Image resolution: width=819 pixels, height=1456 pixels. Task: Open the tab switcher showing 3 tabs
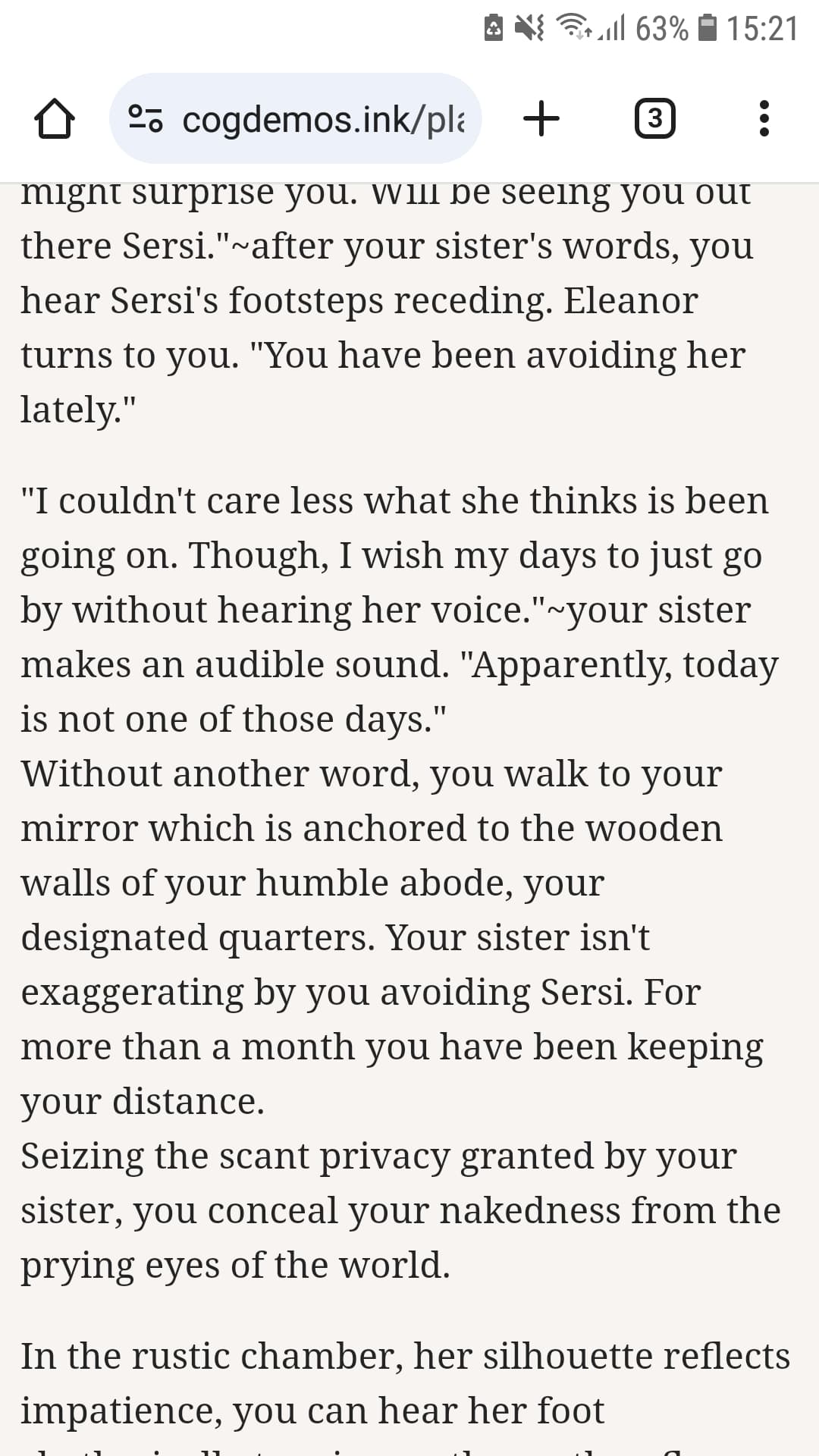(x=654, y=119)
